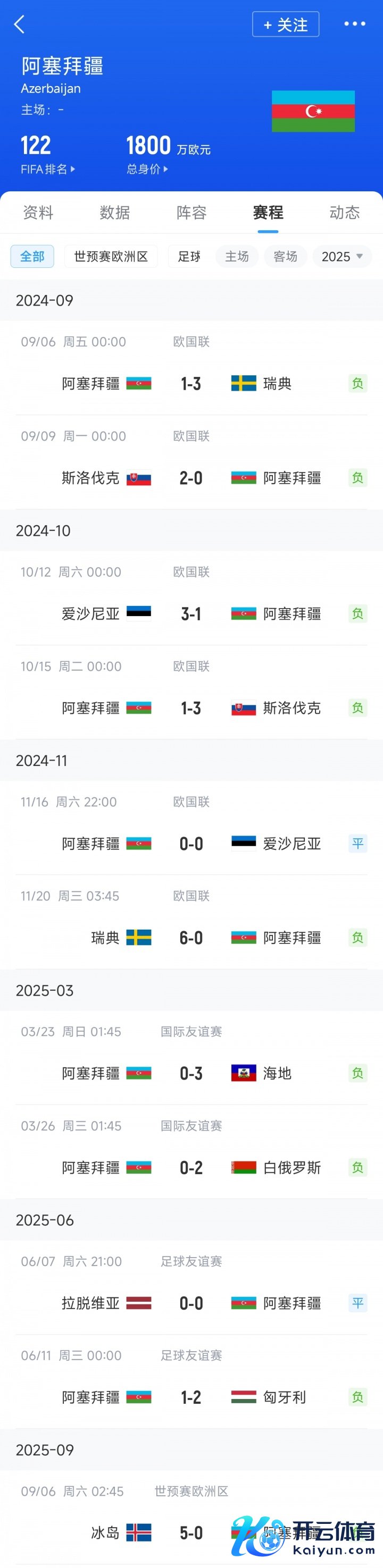383x1568 pixels.
Task: Switch to the 资料 tab
Action: coord(38,213)
